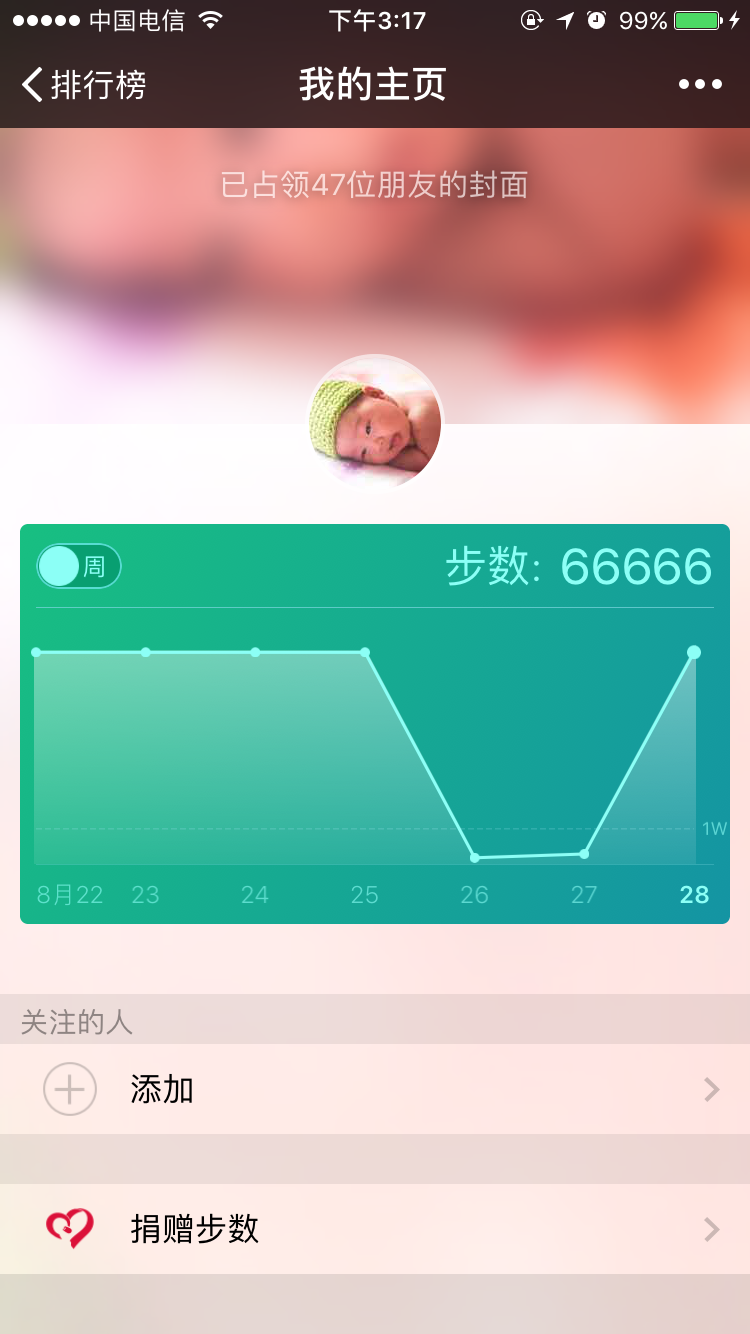Open the 捐赠步数 donate steps row
Image resolution: width=750 pixels, height=1334 pixels.
(x=375, y=1229)
